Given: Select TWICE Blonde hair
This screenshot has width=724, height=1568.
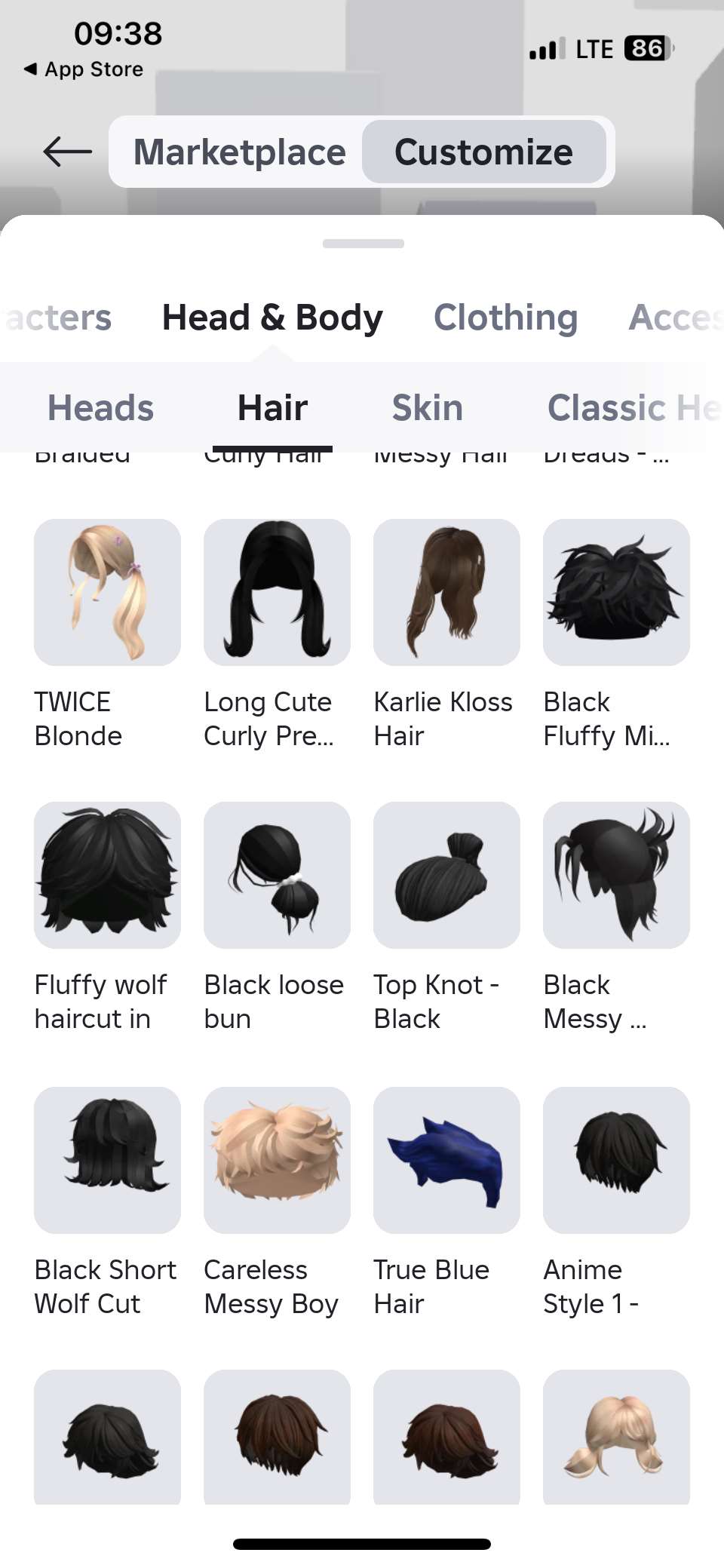Looking at the screenshot, I should (x=107, y=592).
